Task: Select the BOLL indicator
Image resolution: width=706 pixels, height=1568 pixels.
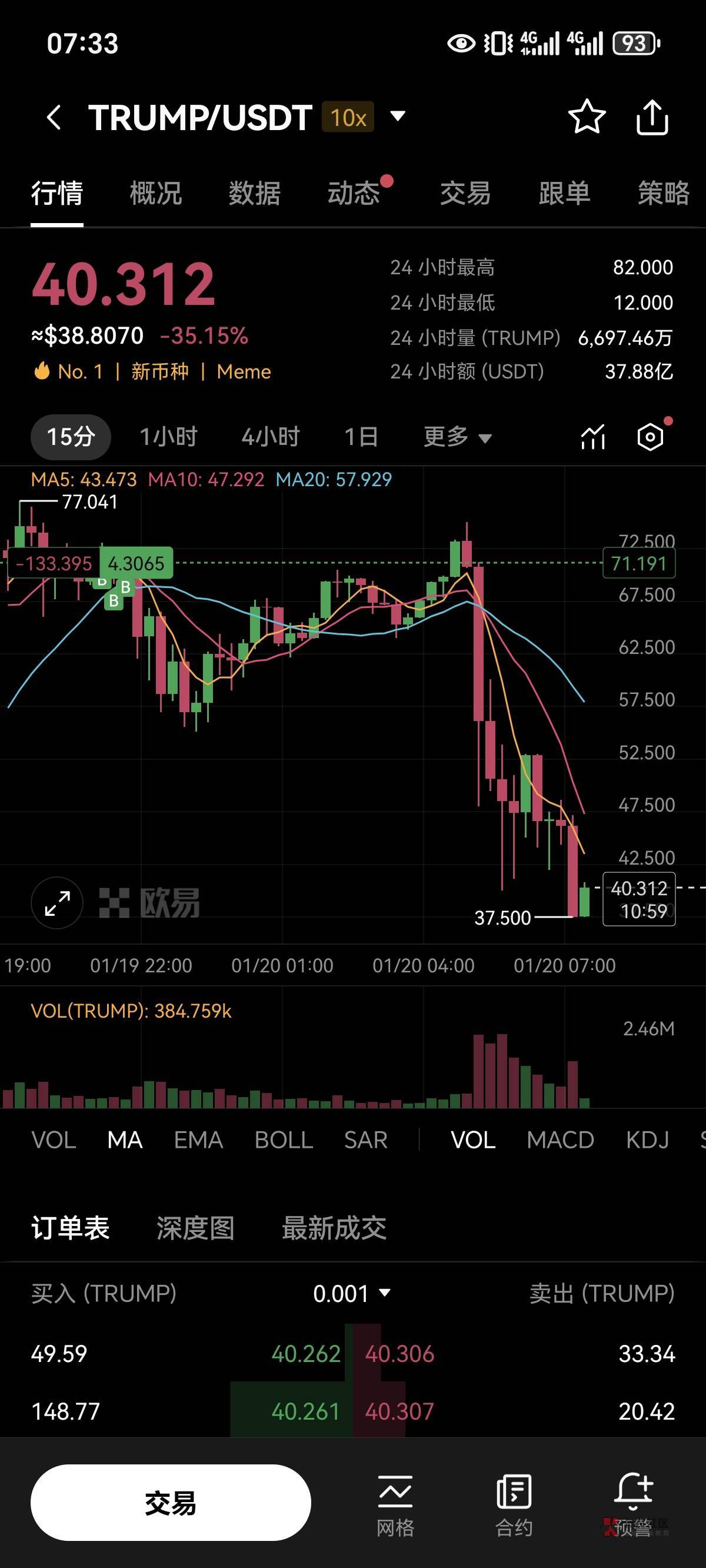Action: [x=284, y=1140]
